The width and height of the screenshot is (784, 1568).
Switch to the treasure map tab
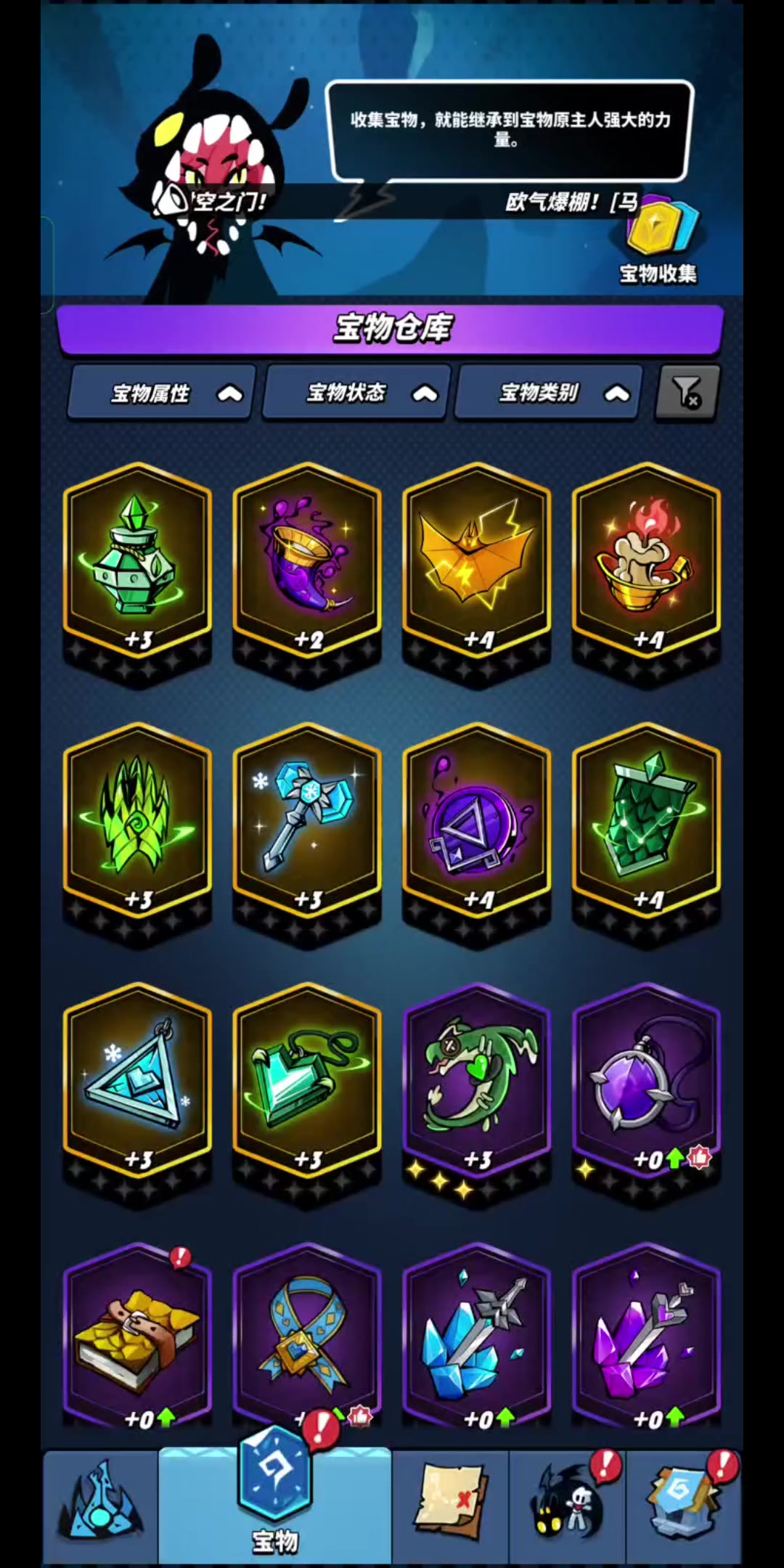450,1506
